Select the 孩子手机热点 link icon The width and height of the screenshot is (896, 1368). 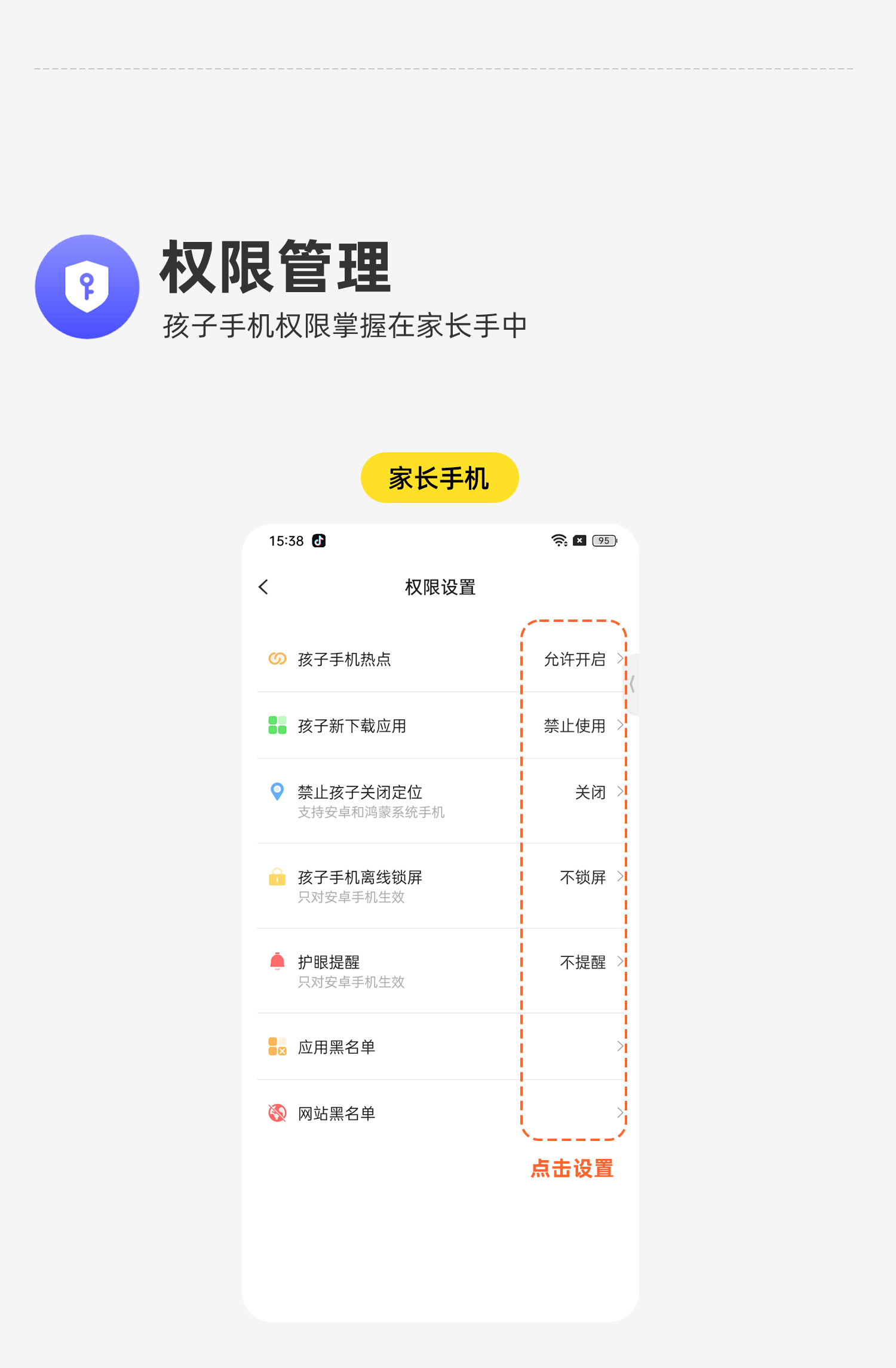(277, 659)
